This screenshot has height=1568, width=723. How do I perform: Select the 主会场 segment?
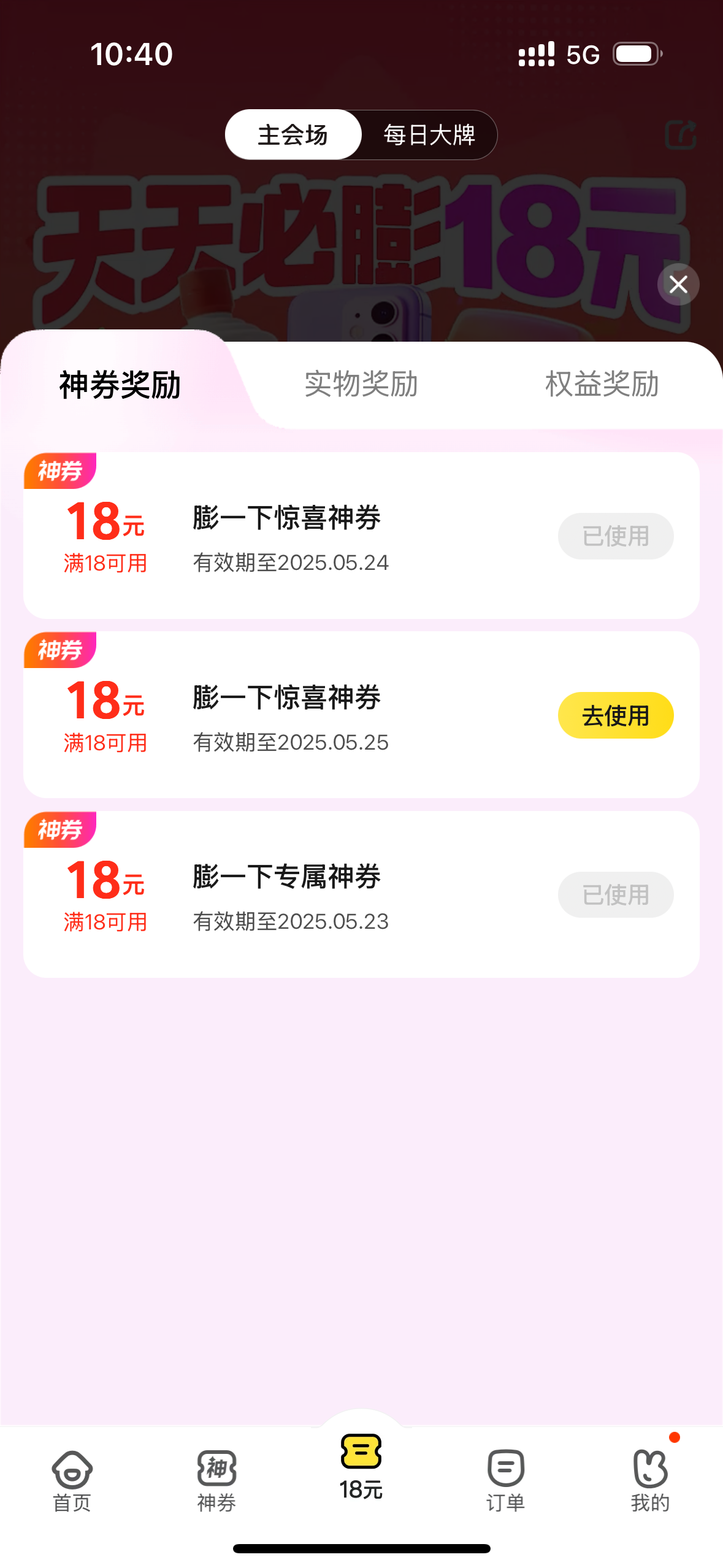(x=293, y=135)
